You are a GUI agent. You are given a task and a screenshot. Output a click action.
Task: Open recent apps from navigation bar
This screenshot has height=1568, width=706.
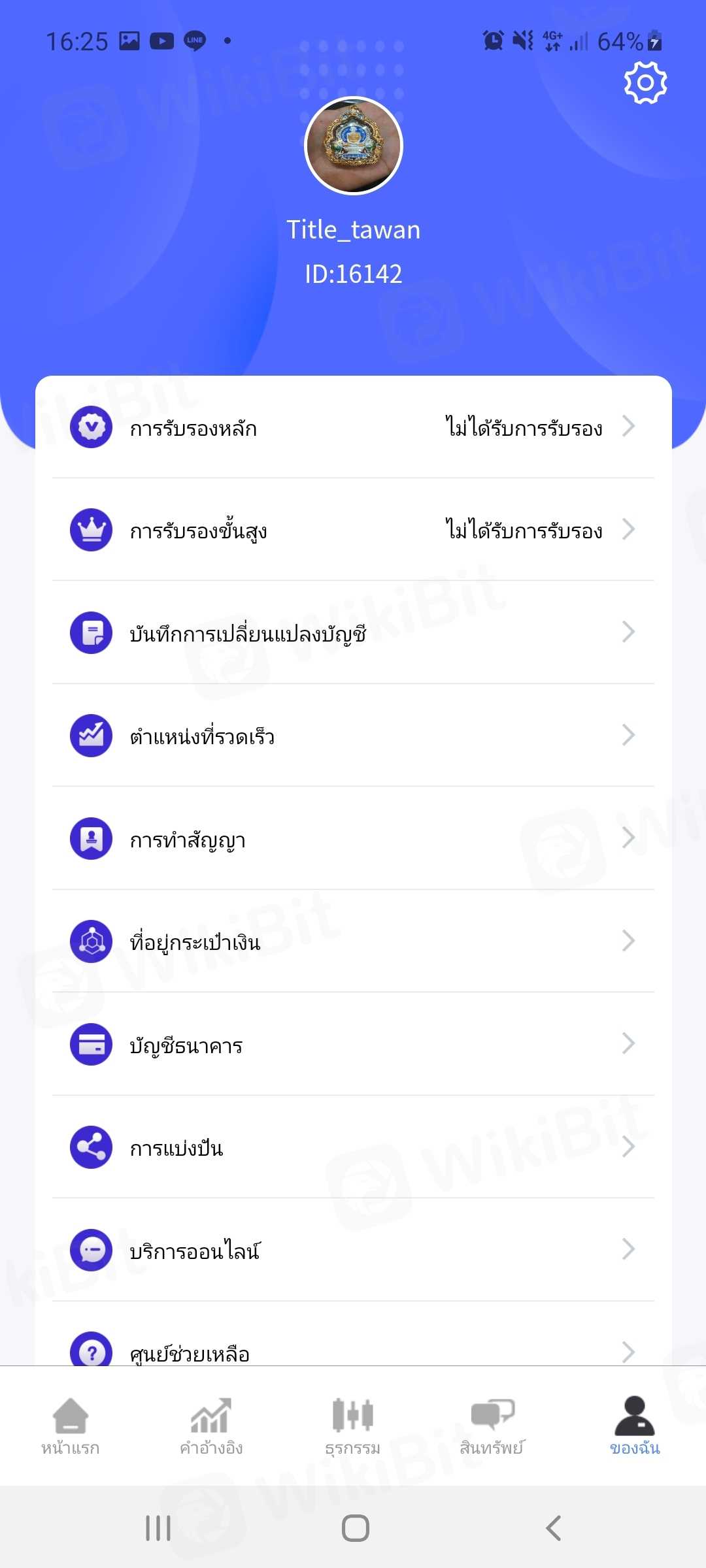click(x=158, y=1527)
